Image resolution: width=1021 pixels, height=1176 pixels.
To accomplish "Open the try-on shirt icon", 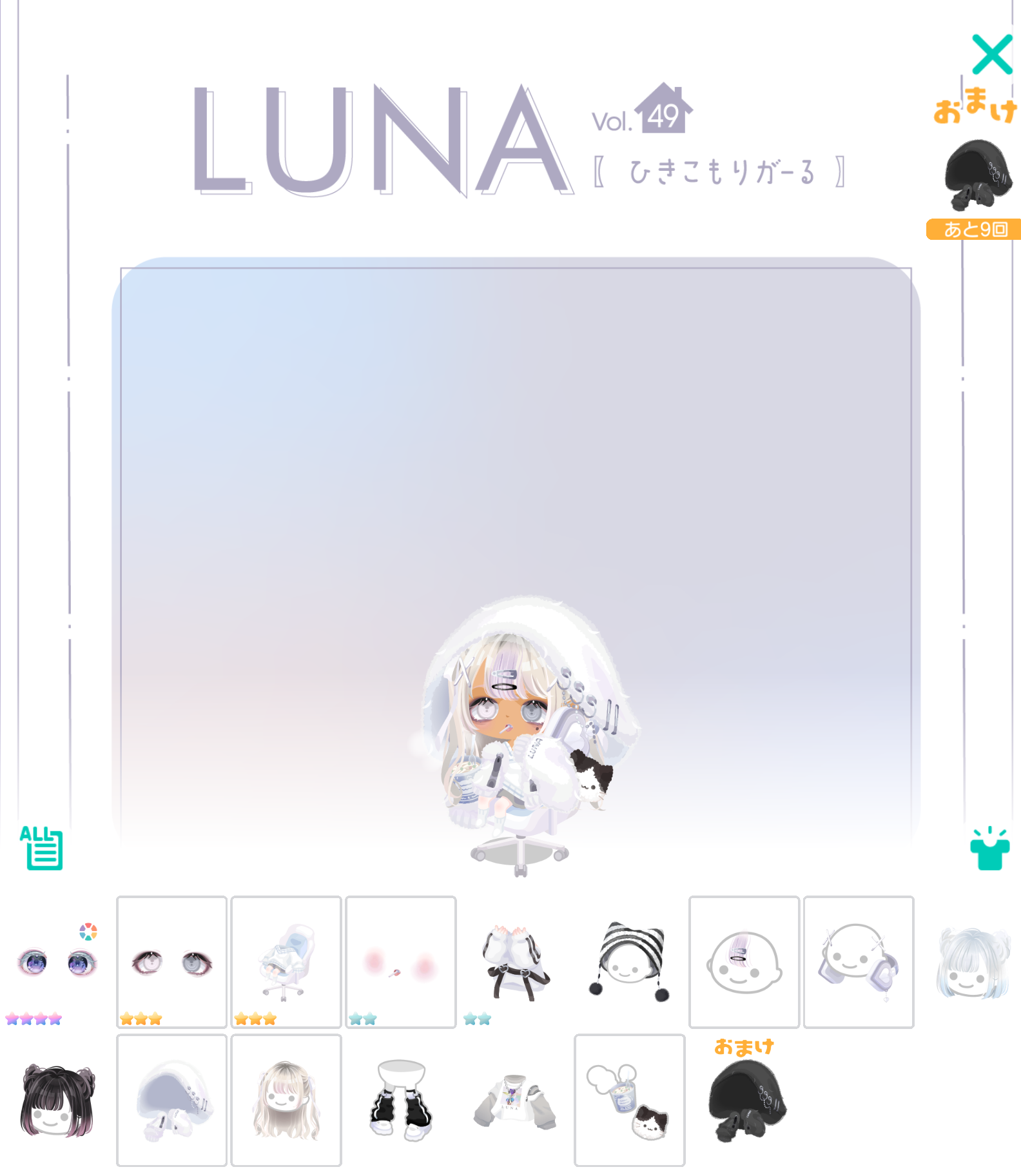I will (989, 850).
